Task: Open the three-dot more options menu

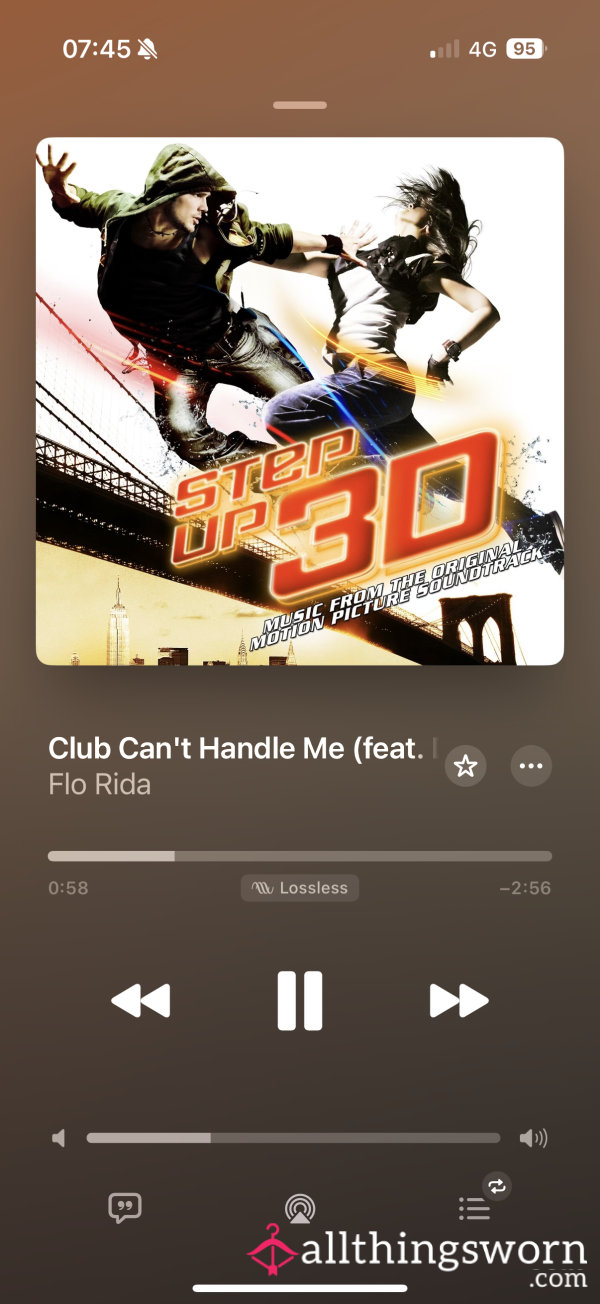Action: (x=531, y=767)
